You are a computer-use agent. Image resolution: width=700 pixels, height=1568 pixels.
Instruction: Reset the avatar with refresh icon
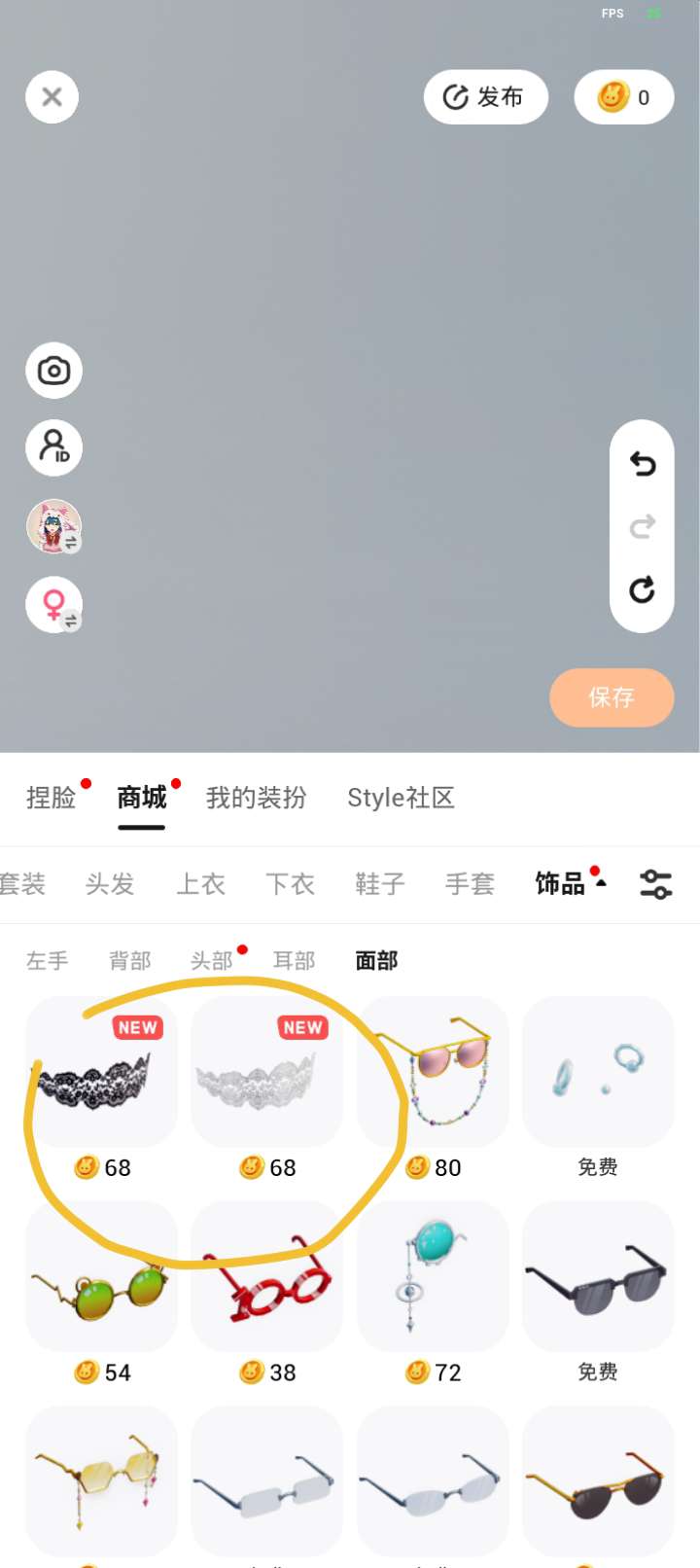pyautogui.click(x=642, y=589)
